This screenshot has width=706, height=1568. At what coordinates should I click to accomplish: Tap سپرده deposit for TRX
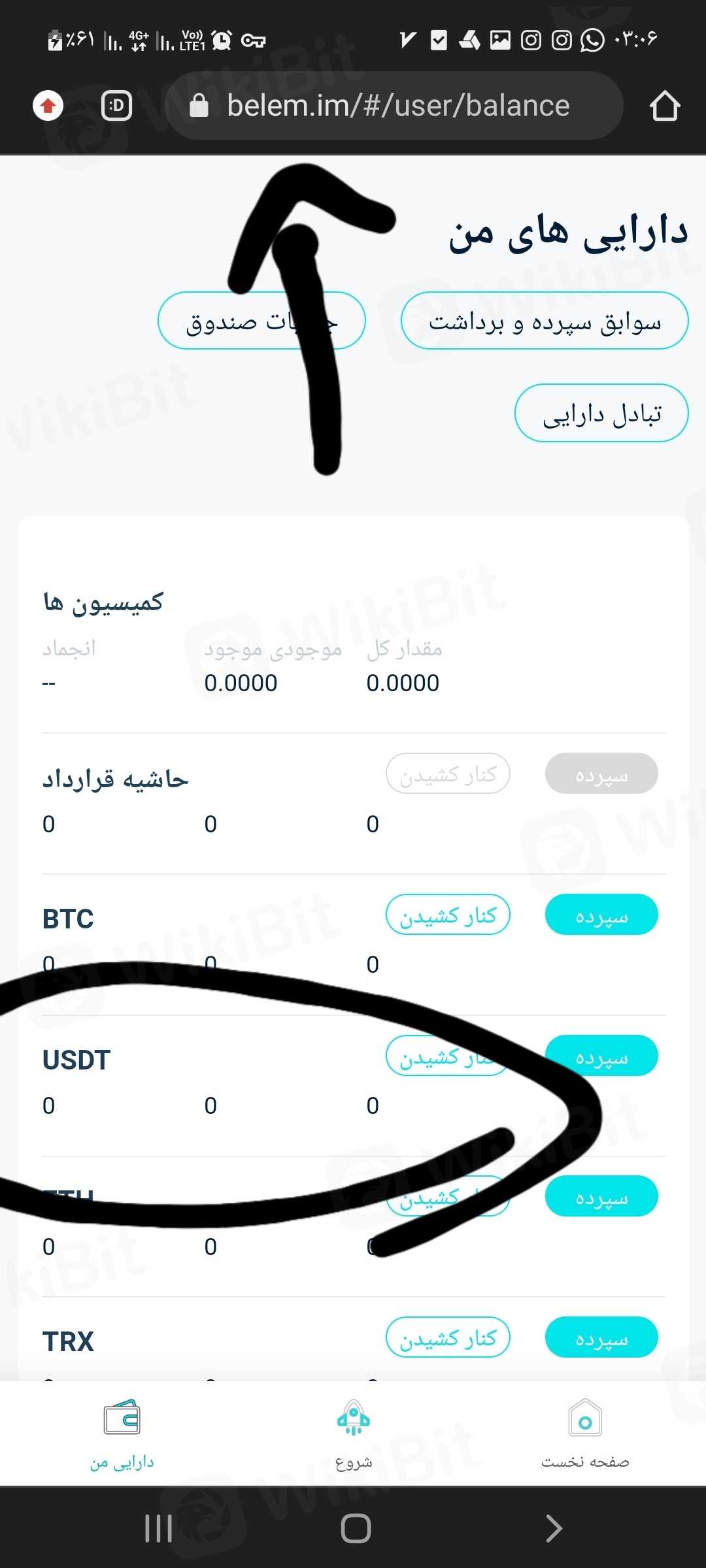pos(601,1337)
